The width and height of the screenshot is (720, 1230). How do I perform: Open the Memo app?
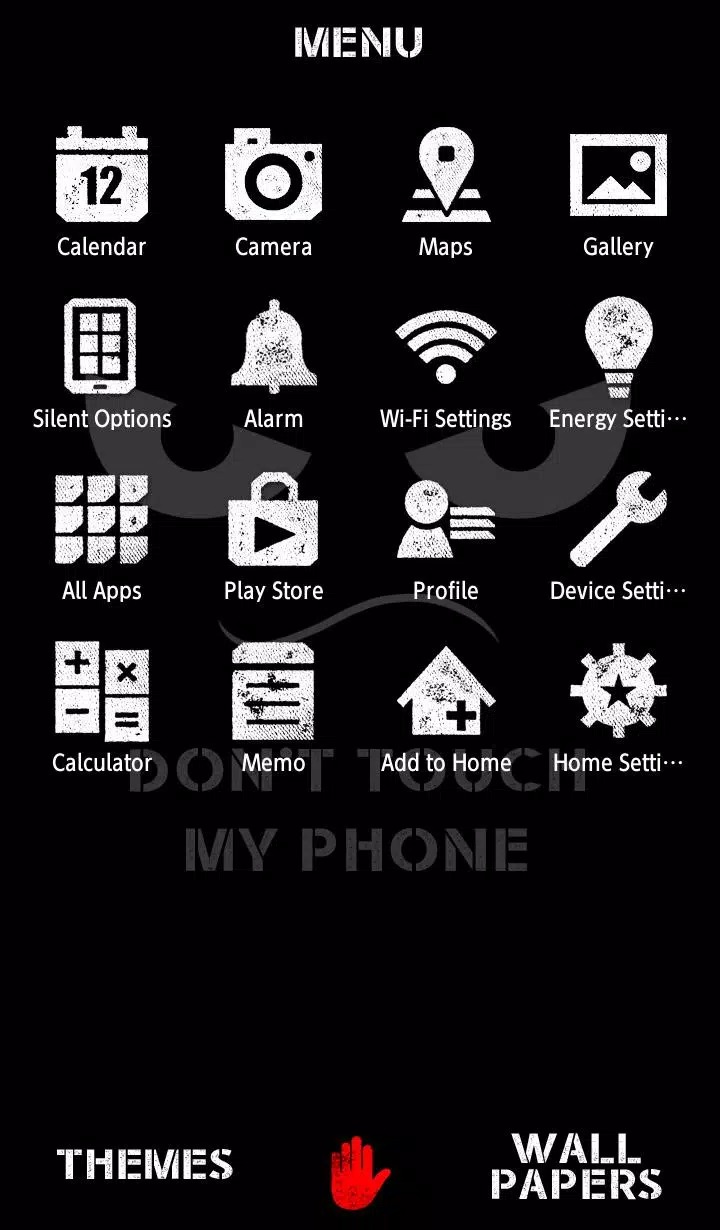coord(273,691)
